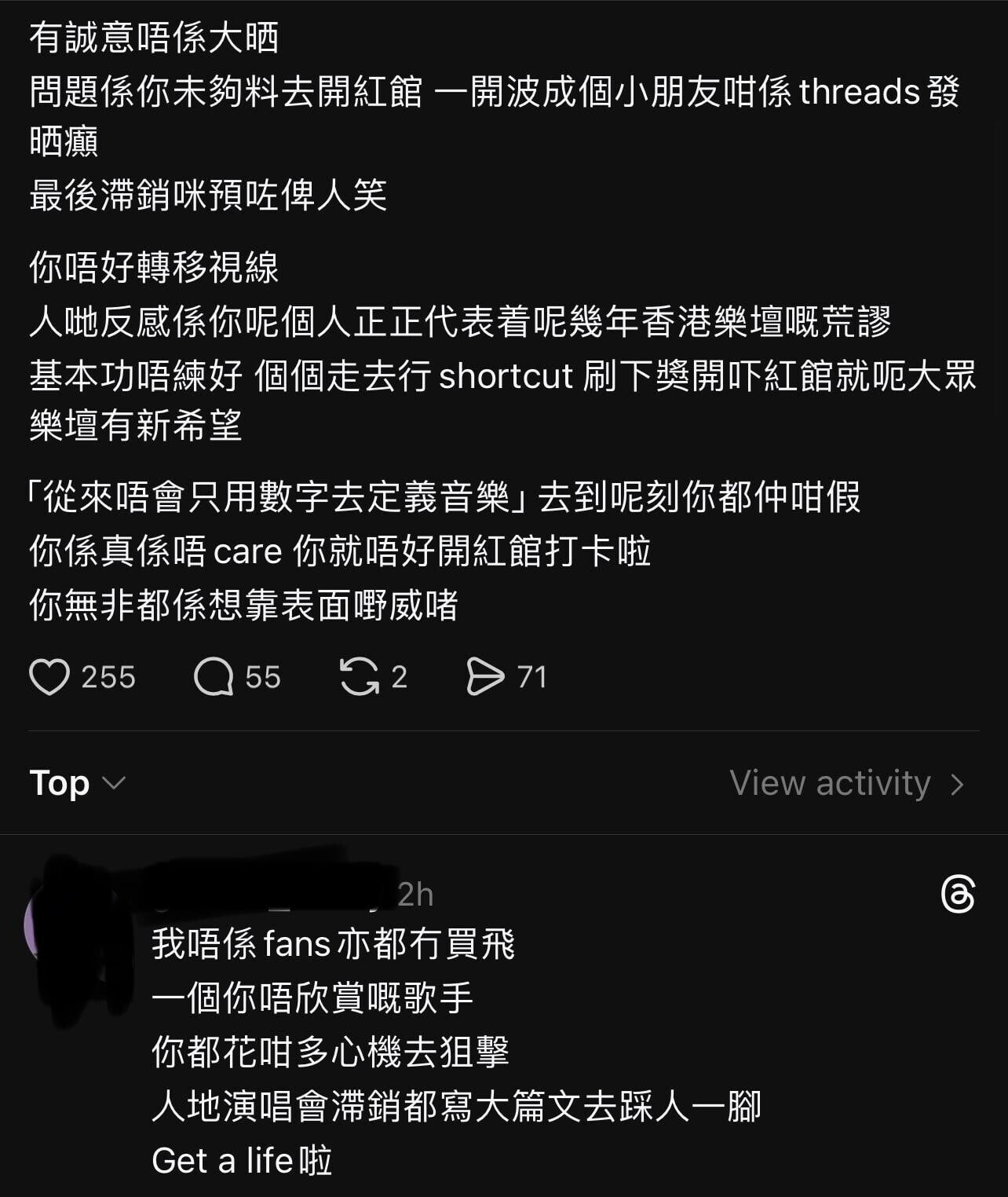Like the post with 255 likes
Image resolution: width=1008 pixels, height=1197 pixels.
[x=49, y=677]
